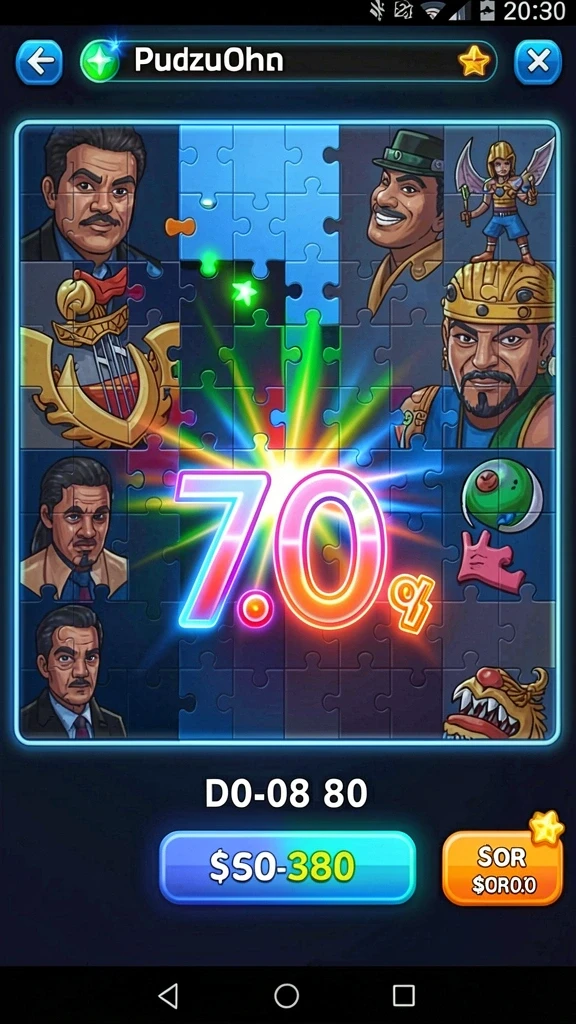Tap the system back button
The width and height of the screenshot is (576, 1024).
168,996
